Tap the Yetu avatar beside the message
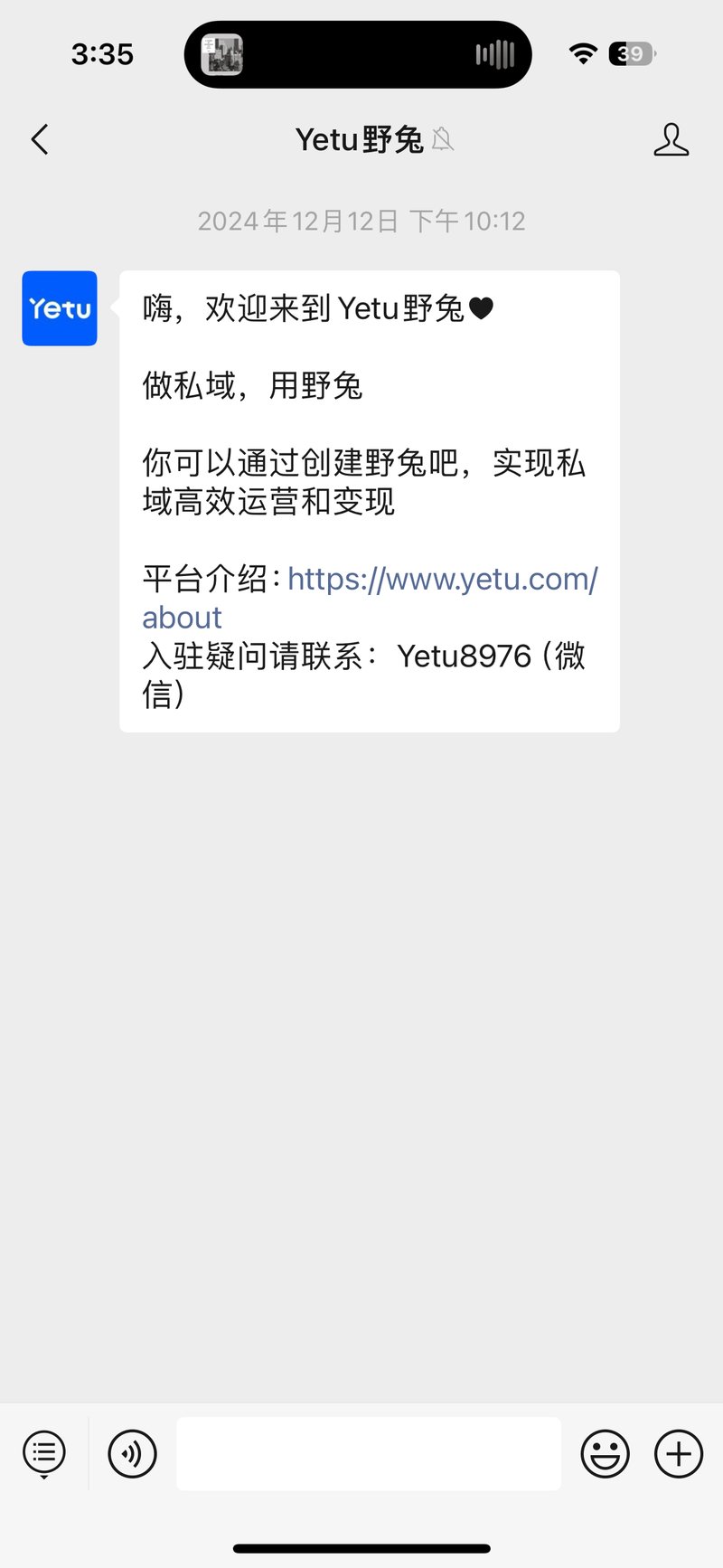723x1568 pixels. pos(60,308)
